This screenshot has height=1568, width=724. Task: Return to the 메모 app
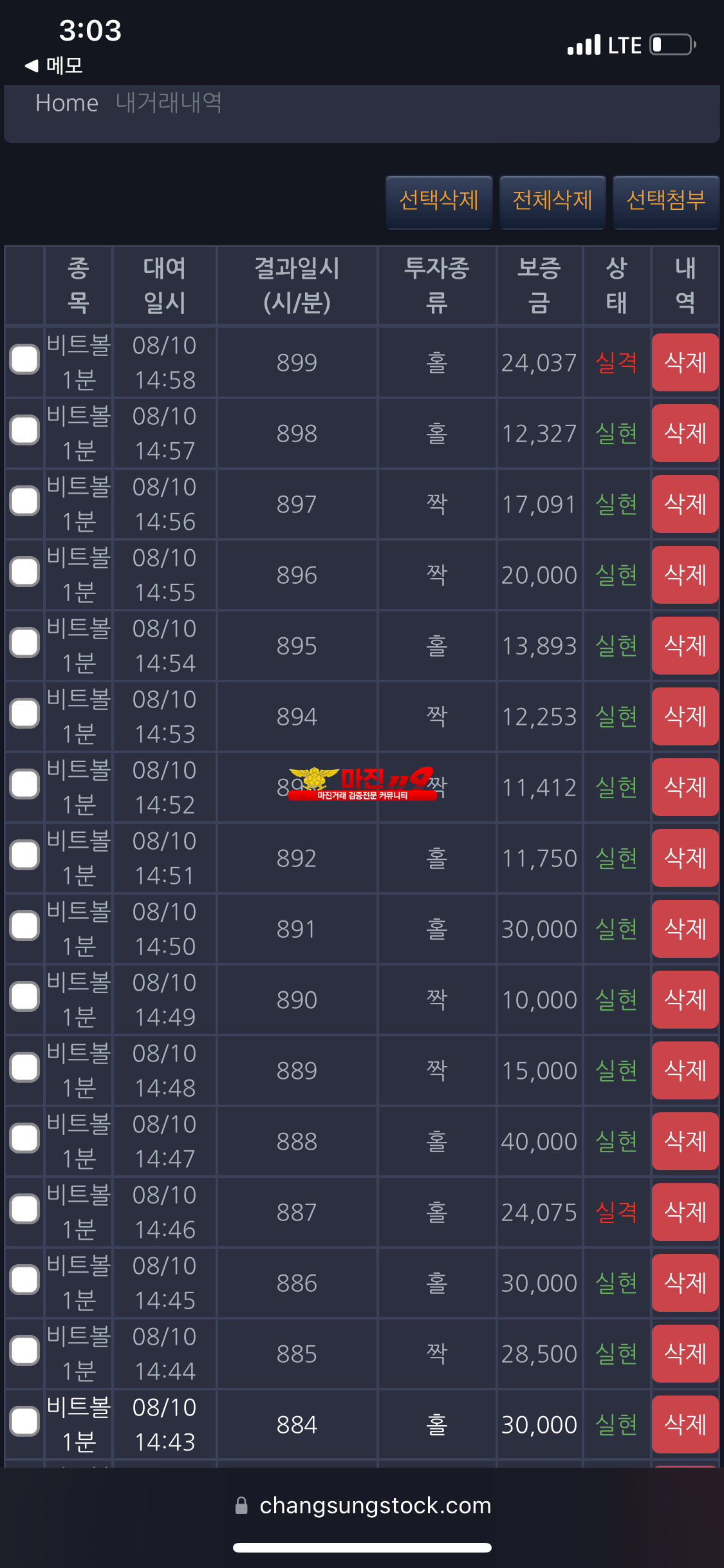point(54,65)
